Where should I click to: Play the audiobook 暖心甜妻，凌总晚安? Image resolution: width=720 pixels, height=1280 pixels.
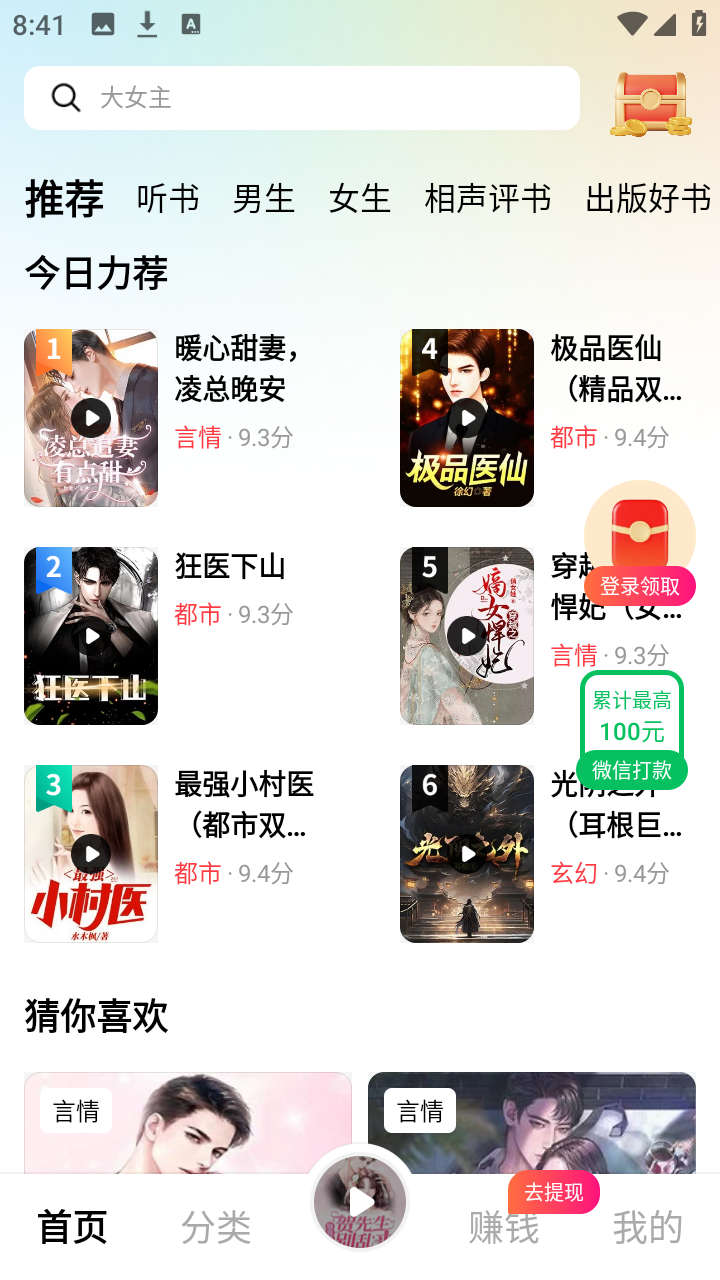point(91,418)
